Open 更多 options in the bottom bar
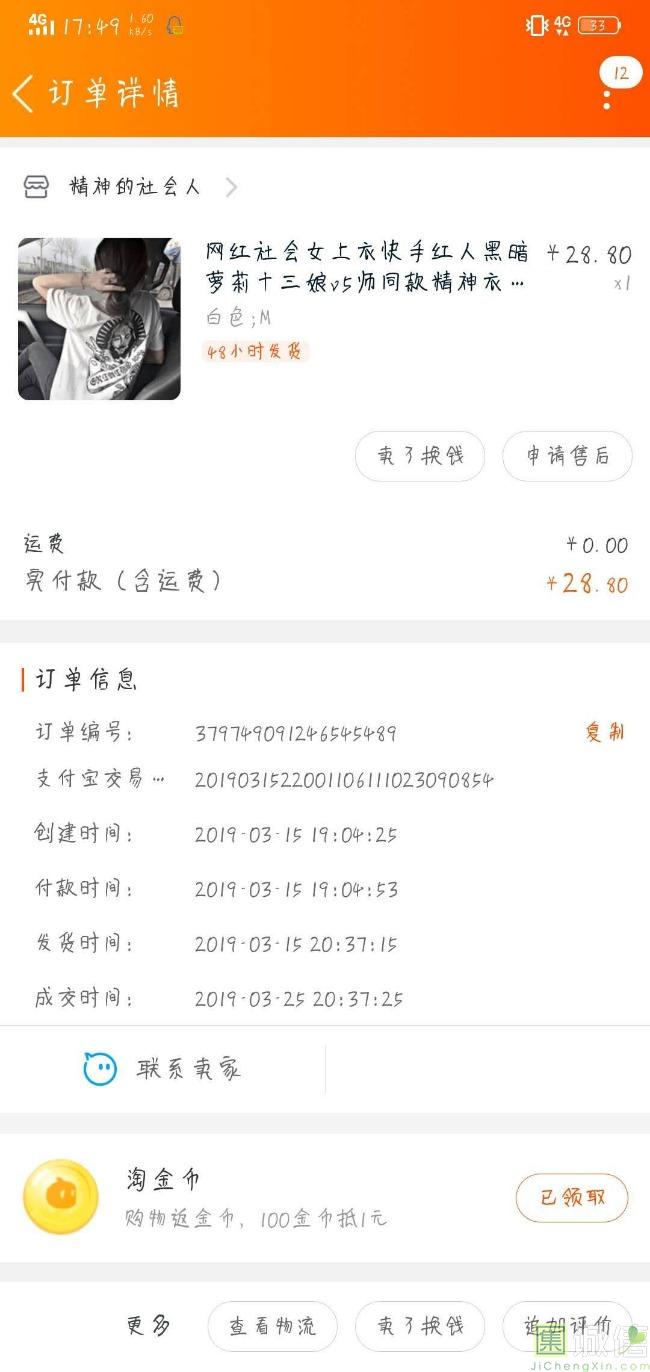The image size is (650, 1372). (x=149, y=1327)
